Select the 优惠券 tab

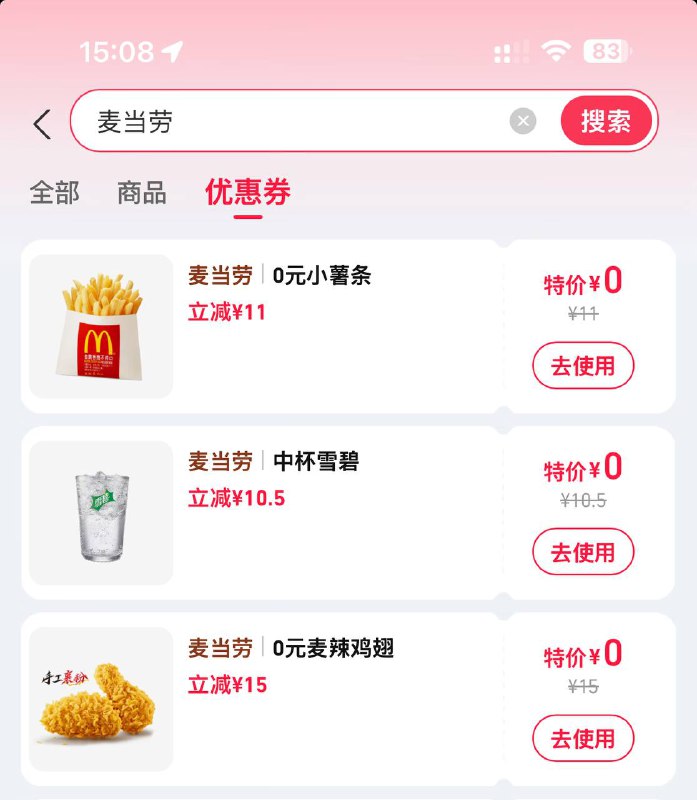click(247, 192)
